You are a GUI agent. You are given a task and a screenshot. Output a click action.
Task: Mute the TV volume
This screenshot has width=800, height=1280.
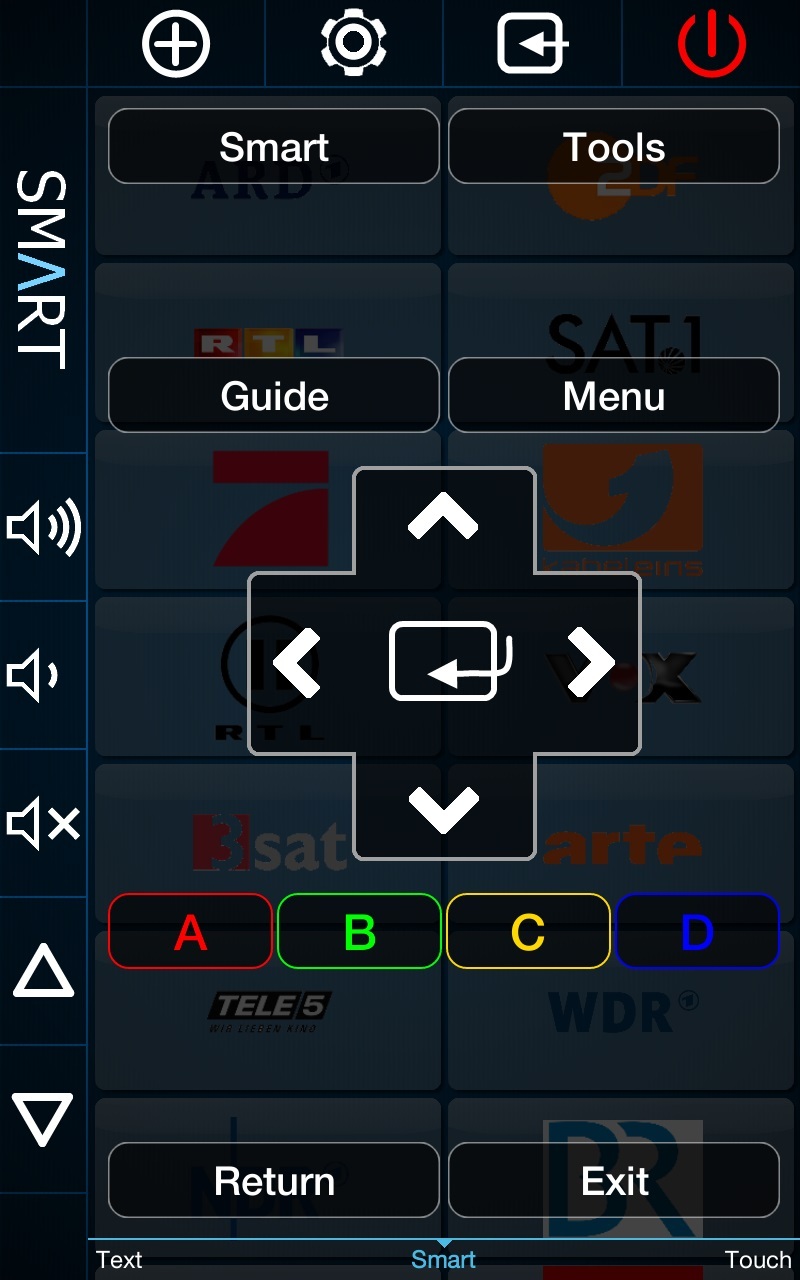[43, 823]
